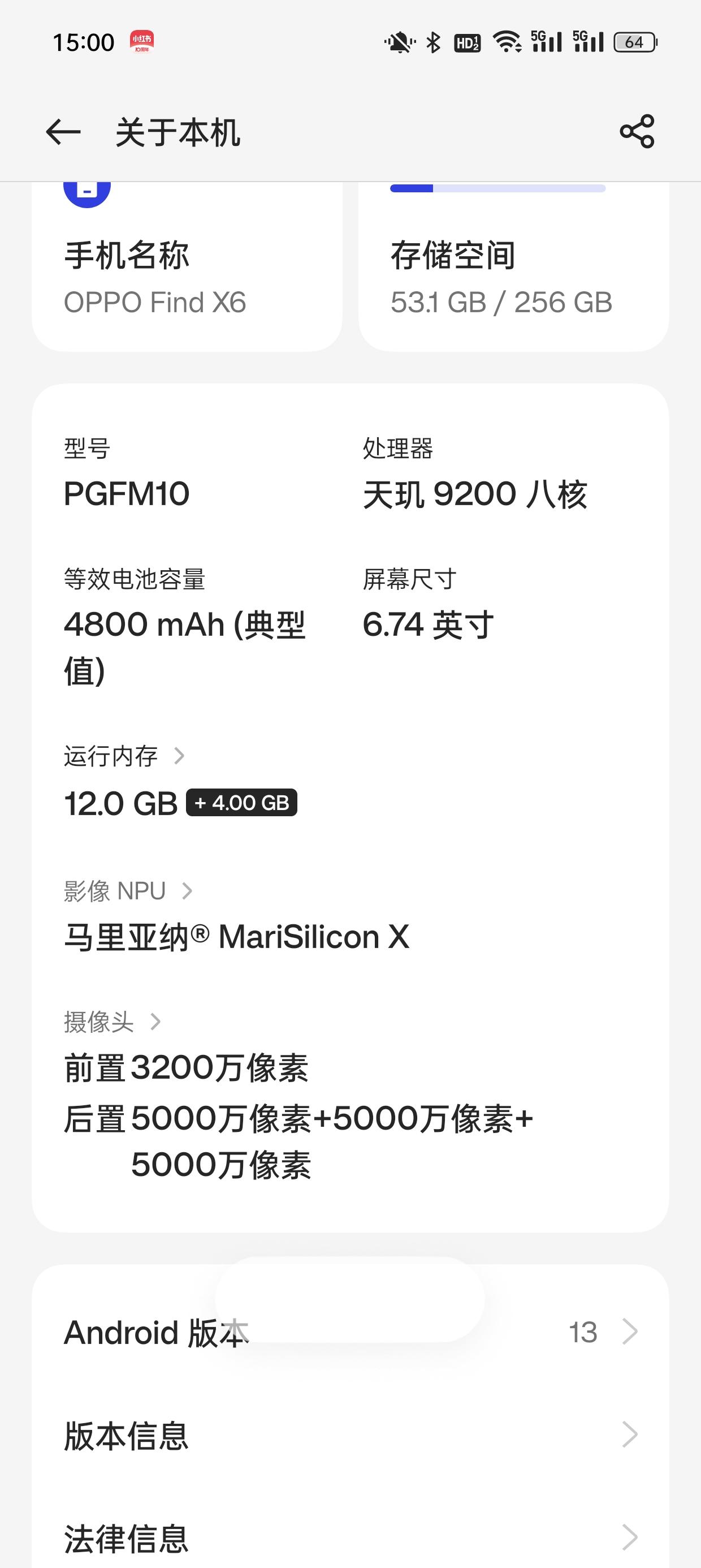Screen dimensions: 701x1568
Task: Open 影像 NPU details
Action: [128, 891]
